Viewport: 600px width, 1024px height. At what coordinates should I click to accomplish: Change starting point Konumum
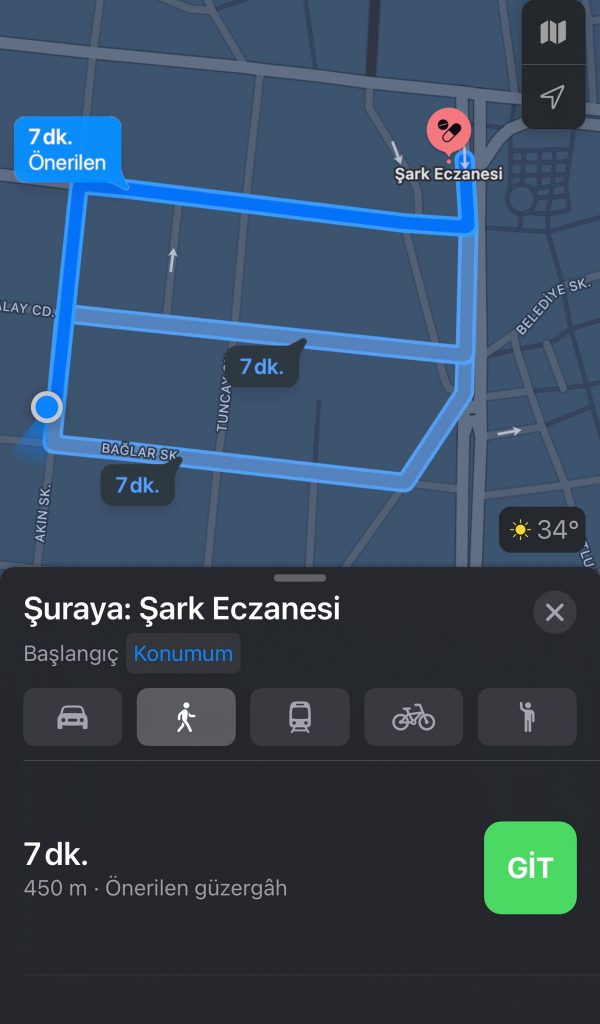pos(183,654)
